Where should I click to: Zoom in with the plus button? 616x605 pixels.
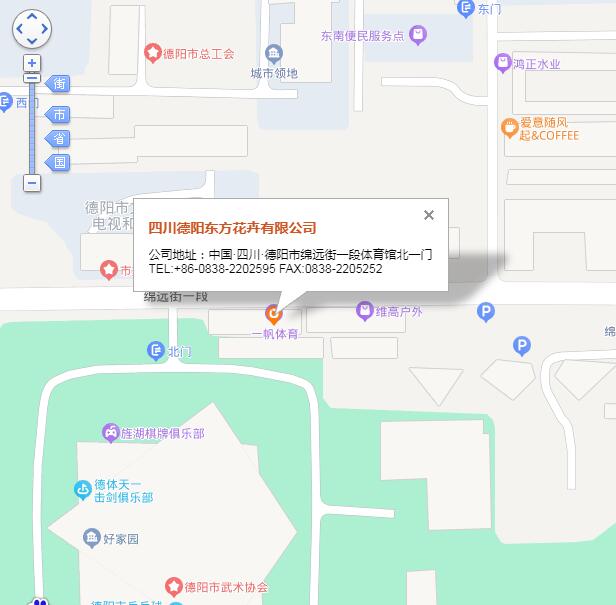click(32, 63)
